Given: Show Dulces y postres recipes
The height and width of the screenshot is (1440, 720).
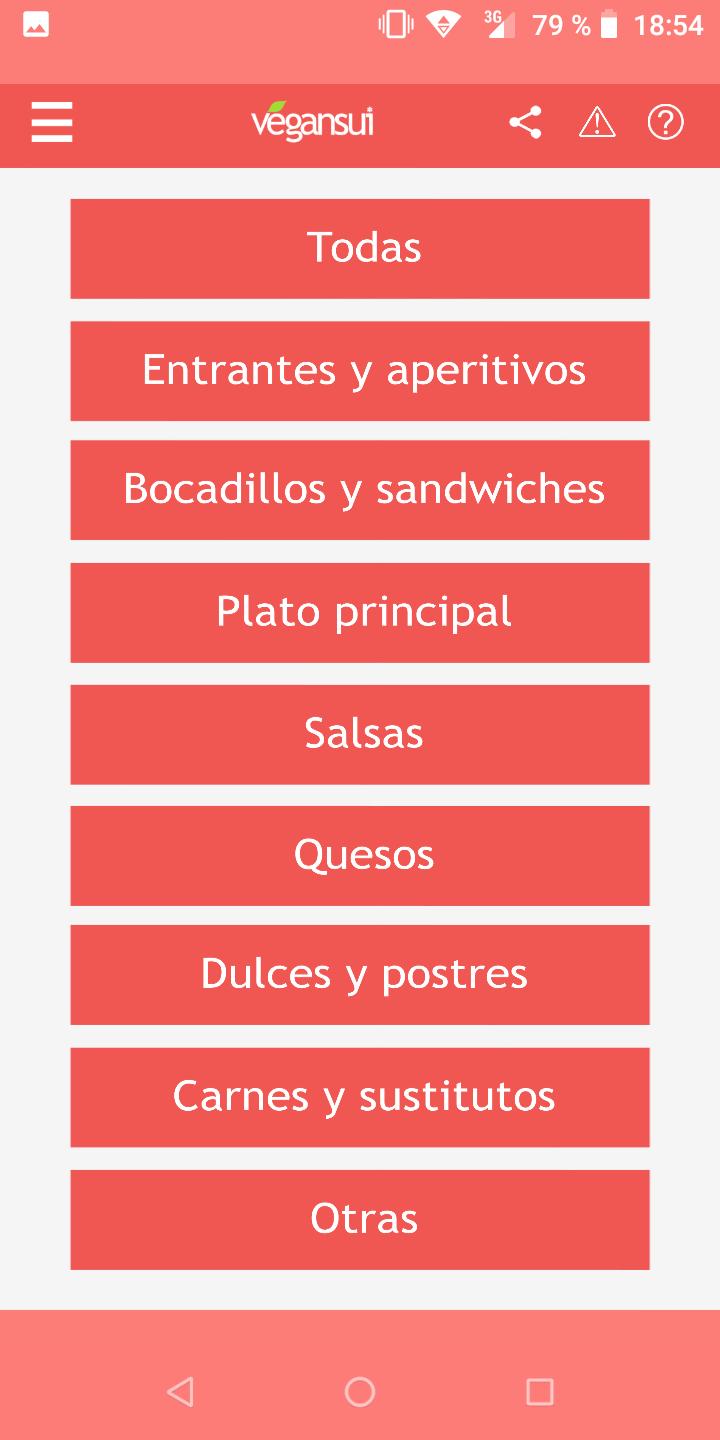Looking at the screenshot, I should click(360, 975).
